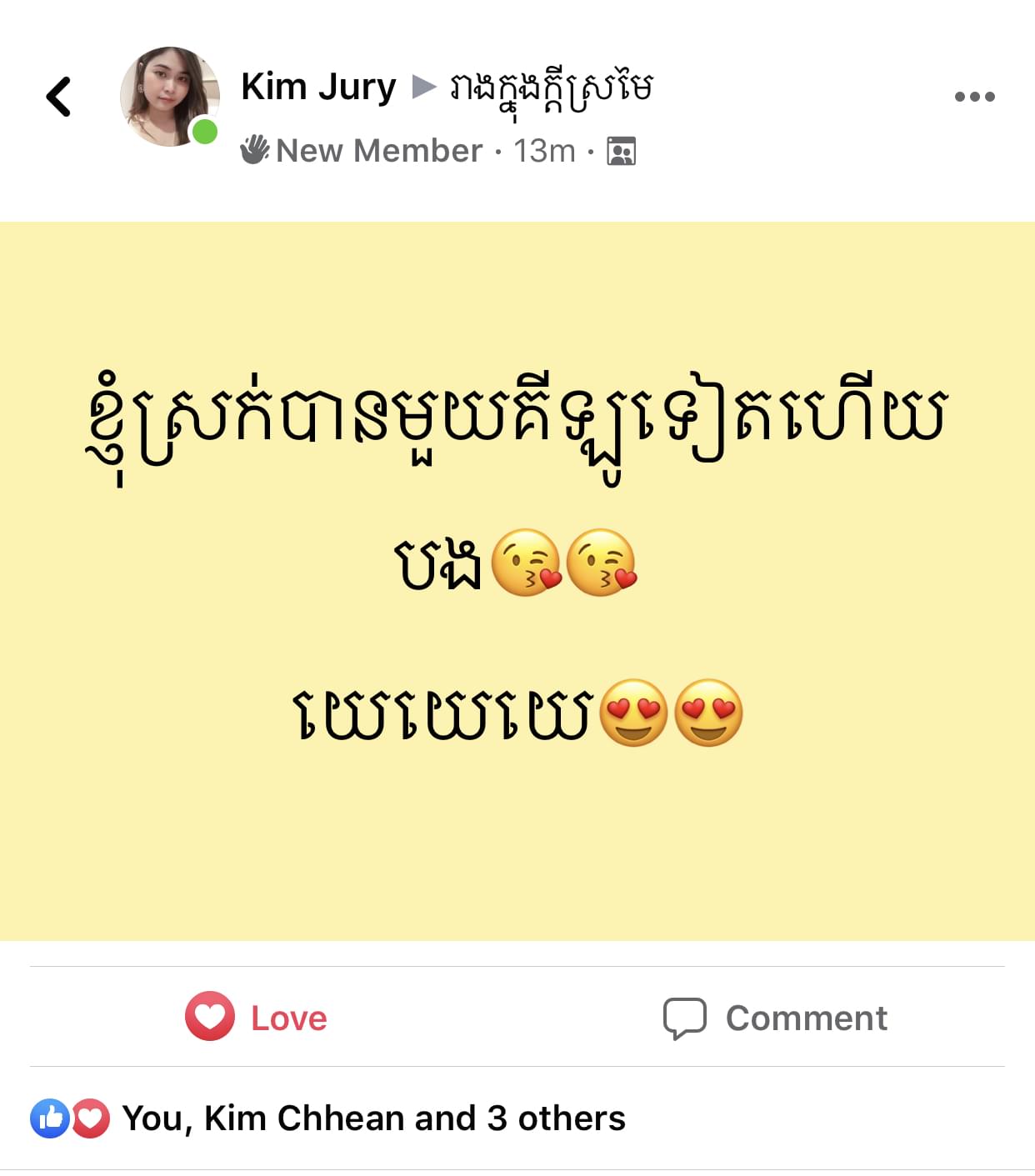Viewport: 1035px width, 1176px height.
Task: Open the yellow background post content
Action: [517, 580]
